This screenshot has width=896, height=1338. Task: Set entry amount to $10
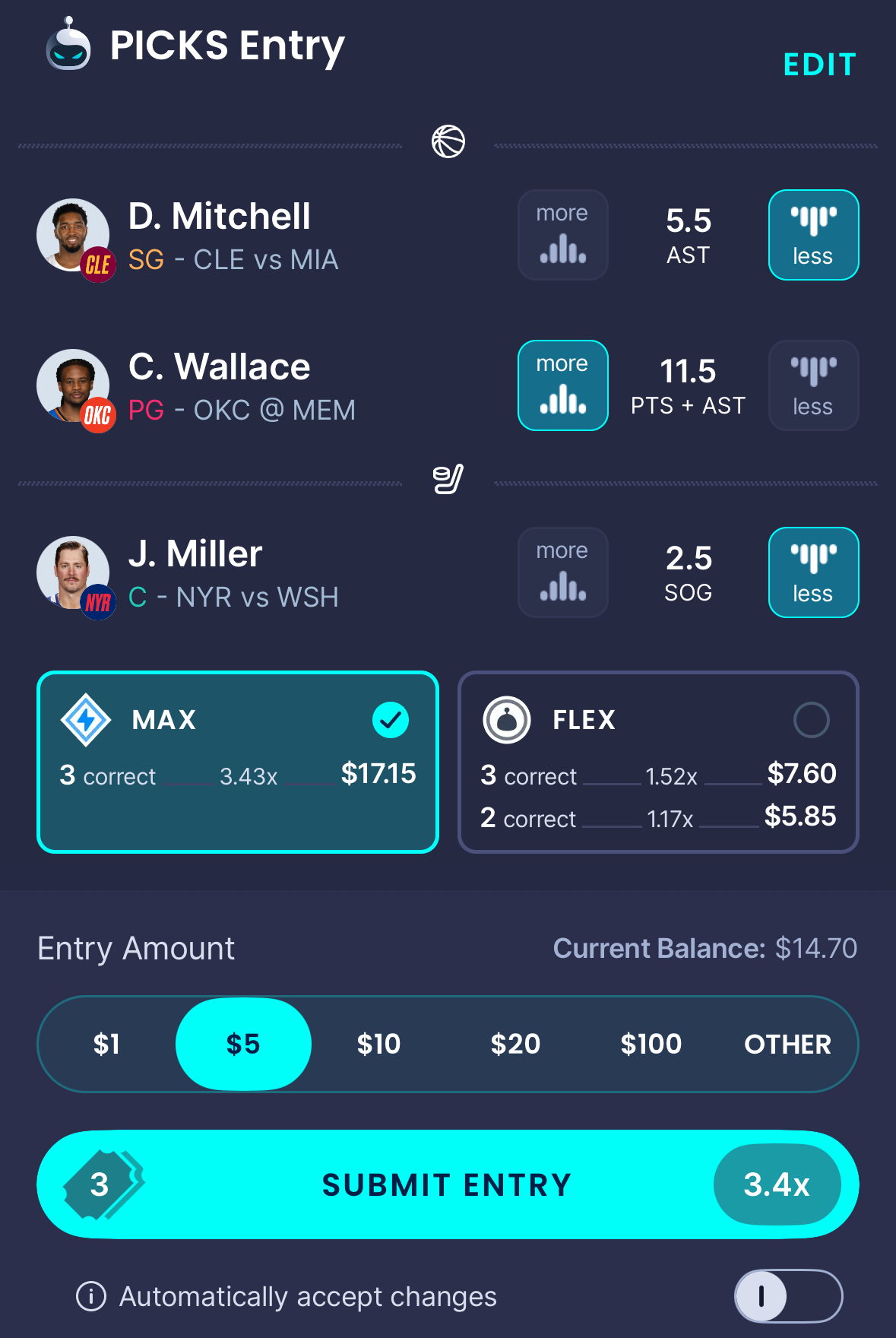click(x=378, y=1044)
